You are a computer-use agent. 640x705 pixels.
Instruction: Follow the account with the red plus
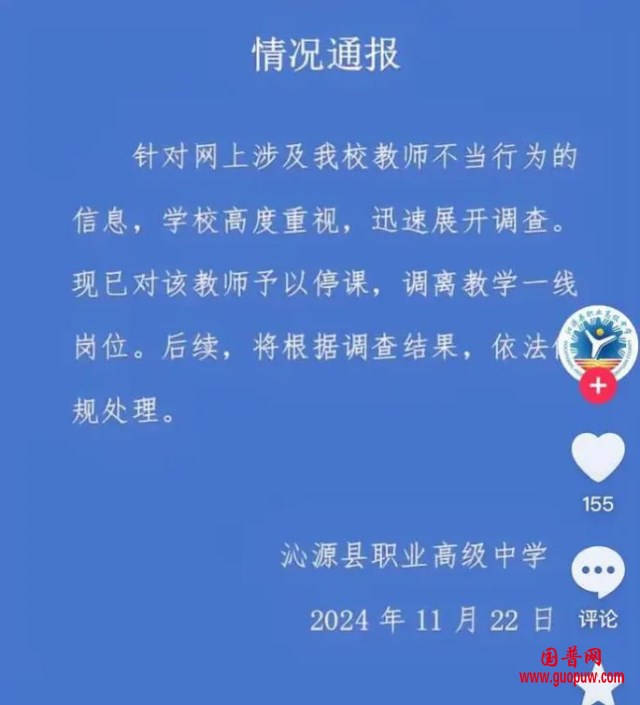pos(598,385)
